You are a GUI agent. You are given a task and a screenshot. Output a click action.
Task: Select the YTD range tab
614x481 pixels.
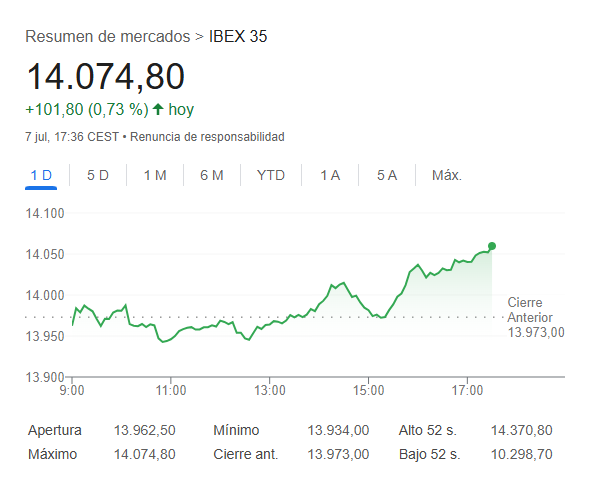[271, 175]
